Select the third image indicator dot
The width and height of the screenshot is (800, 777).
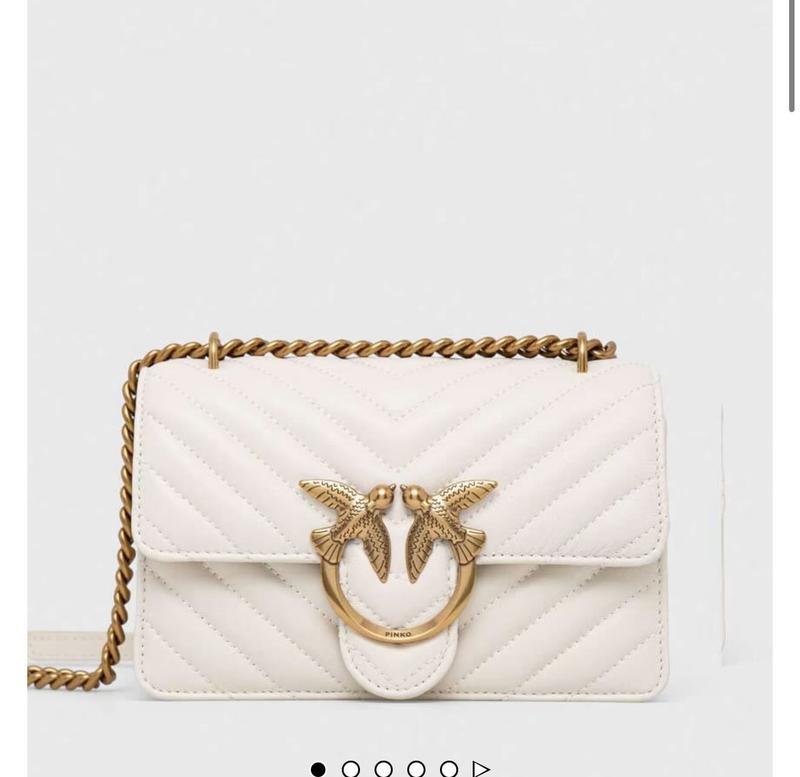coord(384,769)
